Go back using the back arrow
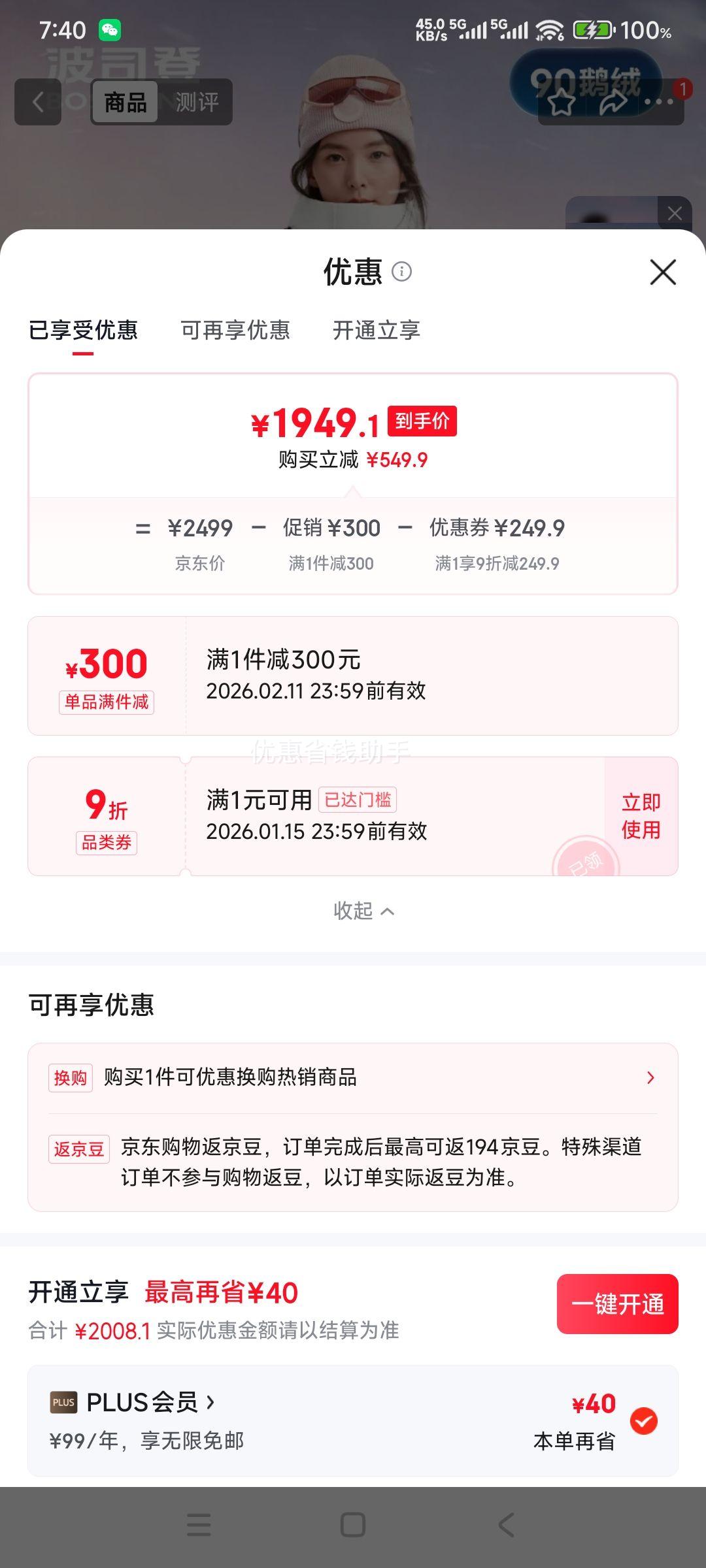Viewport: 706px width, 1568px height. click(39, 103)
